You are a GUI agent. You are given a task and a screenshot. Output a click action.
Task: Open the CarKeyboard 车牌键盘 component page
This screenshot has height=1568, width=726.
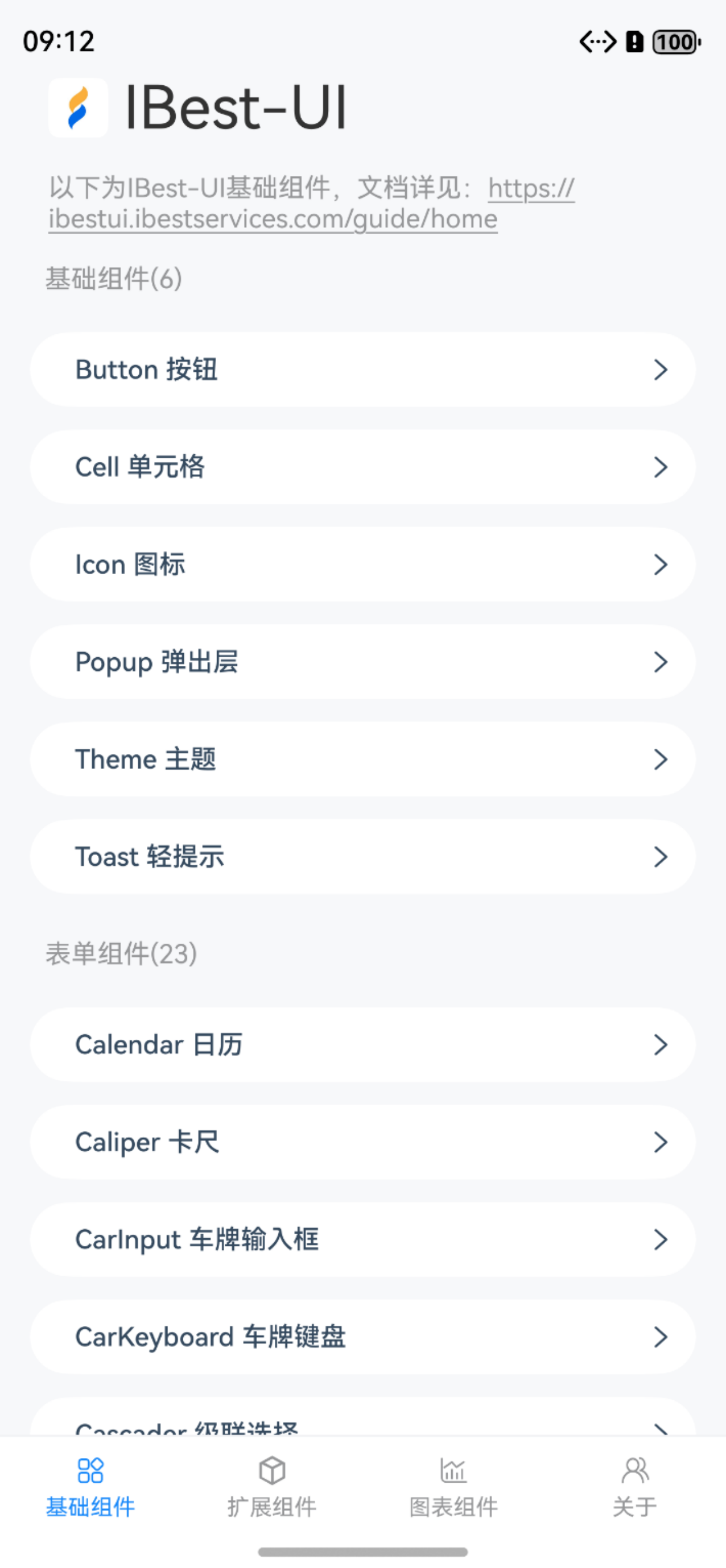[362, 1337]
